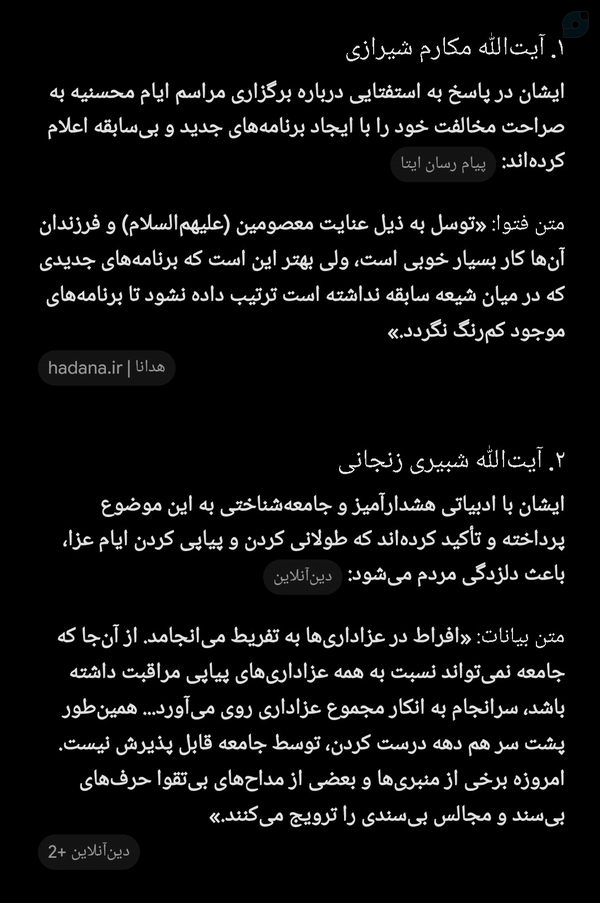Open the hadana.ir | هدانا source chip
This screenshot has height=903, width=600.
point(107,367)
